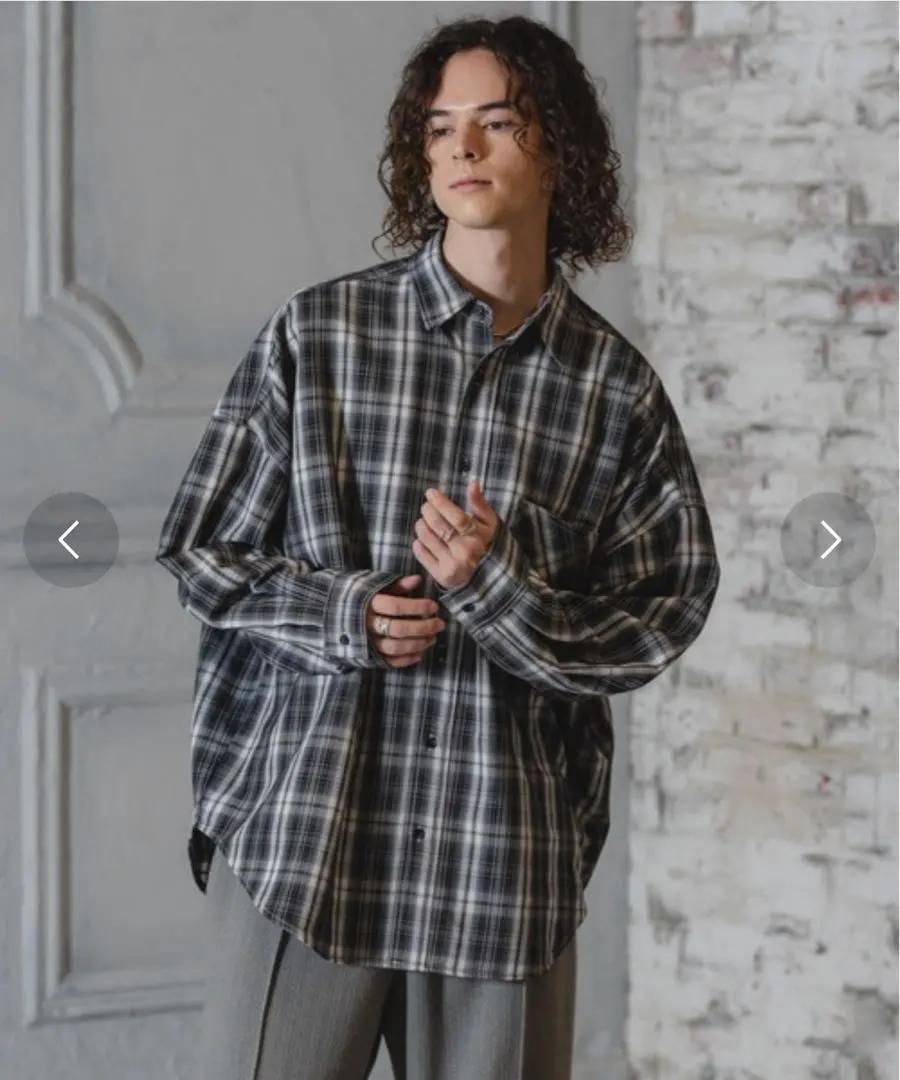Show the next product photo

pyautogui.click(x=828, y=540)
